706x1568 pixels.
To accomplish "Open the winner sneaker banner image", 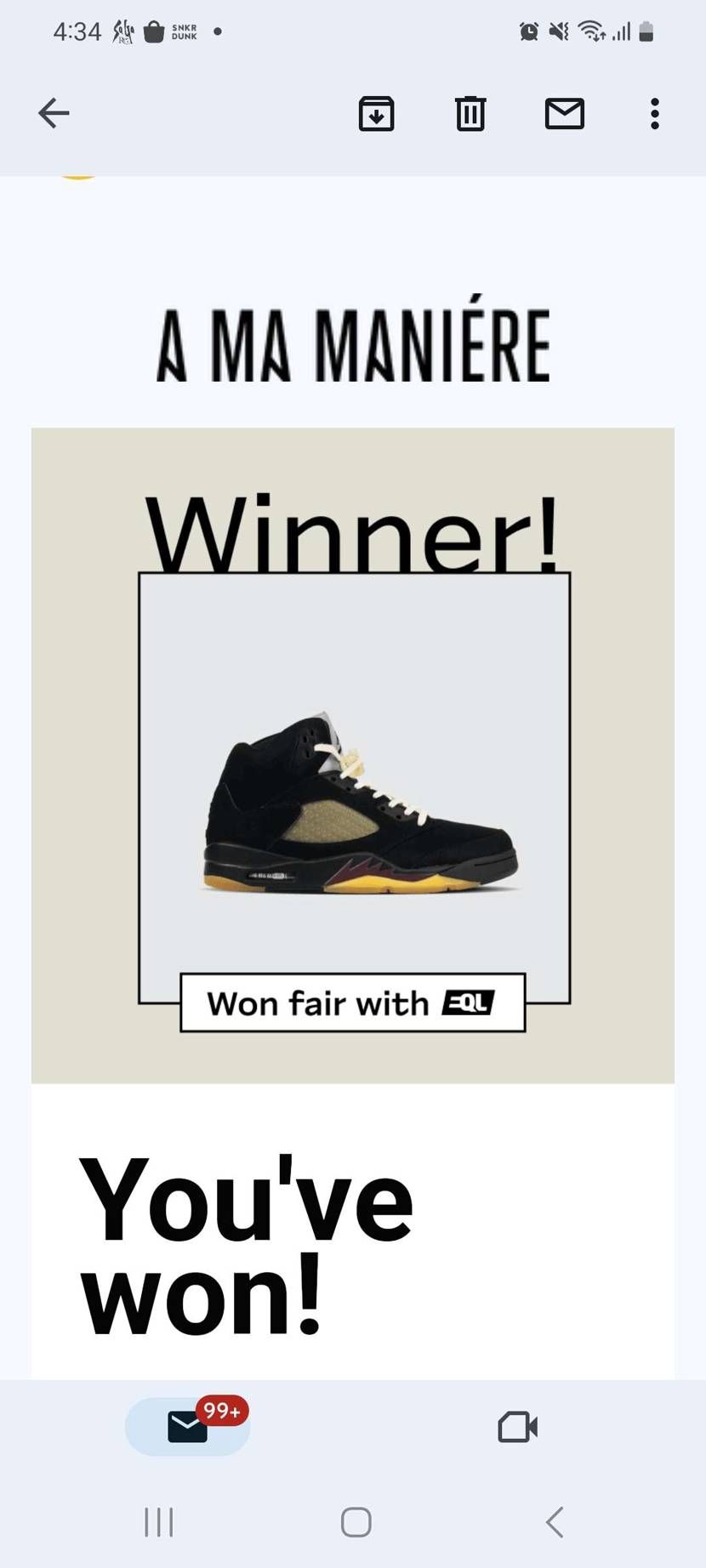I will (353, 755).
